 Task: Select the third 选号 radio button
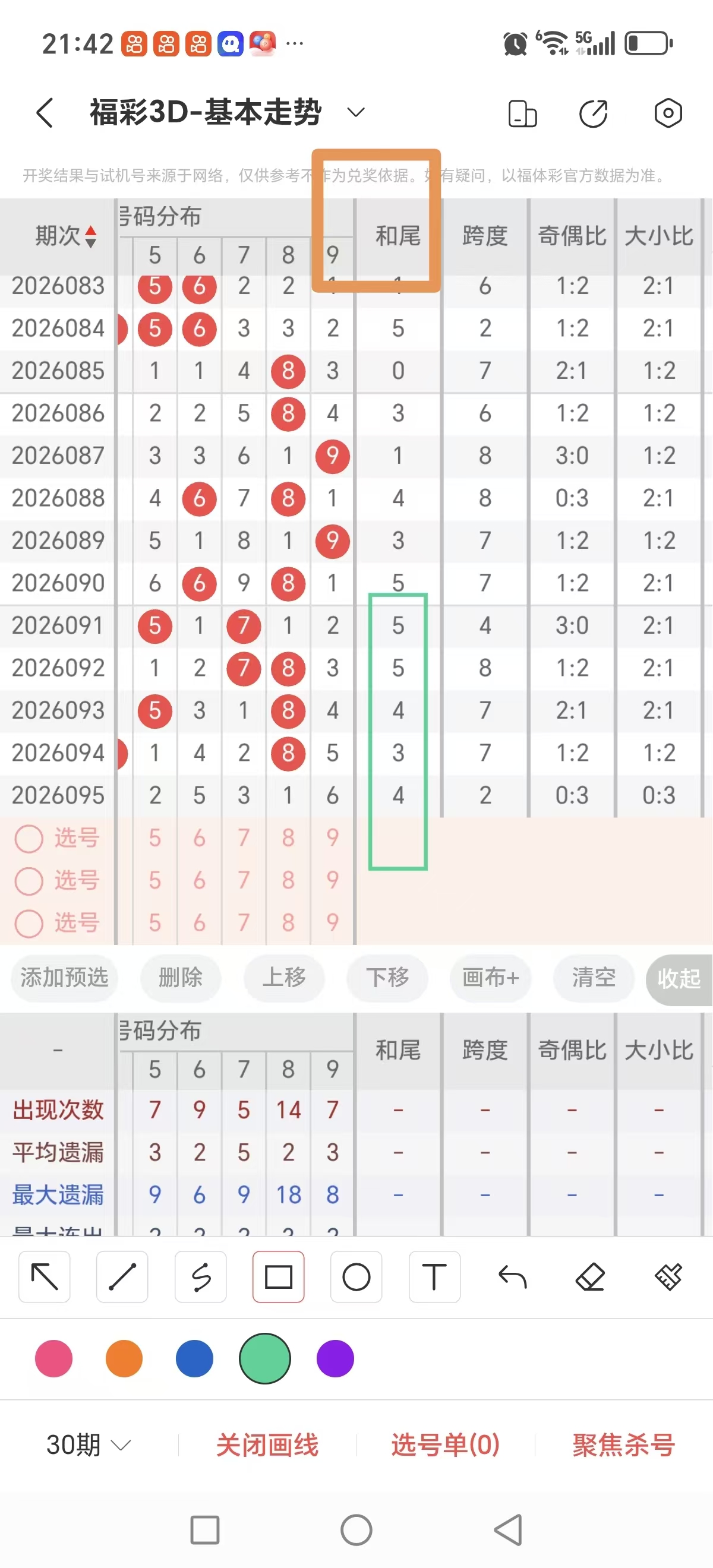point(29,924)
